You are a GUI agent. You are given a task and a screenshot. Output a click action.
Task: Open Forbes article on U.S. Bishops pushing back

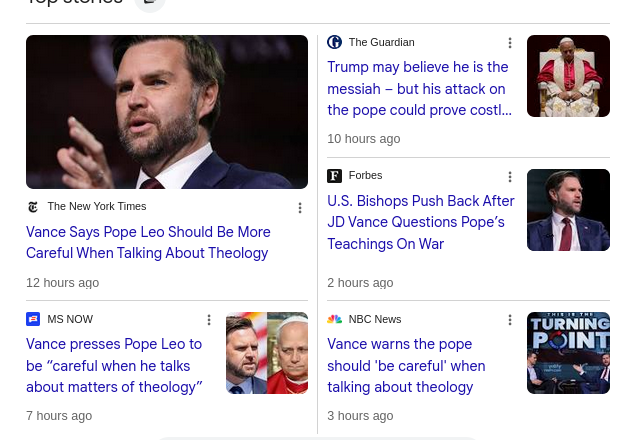pyautogui.click(x=420, y=222)
